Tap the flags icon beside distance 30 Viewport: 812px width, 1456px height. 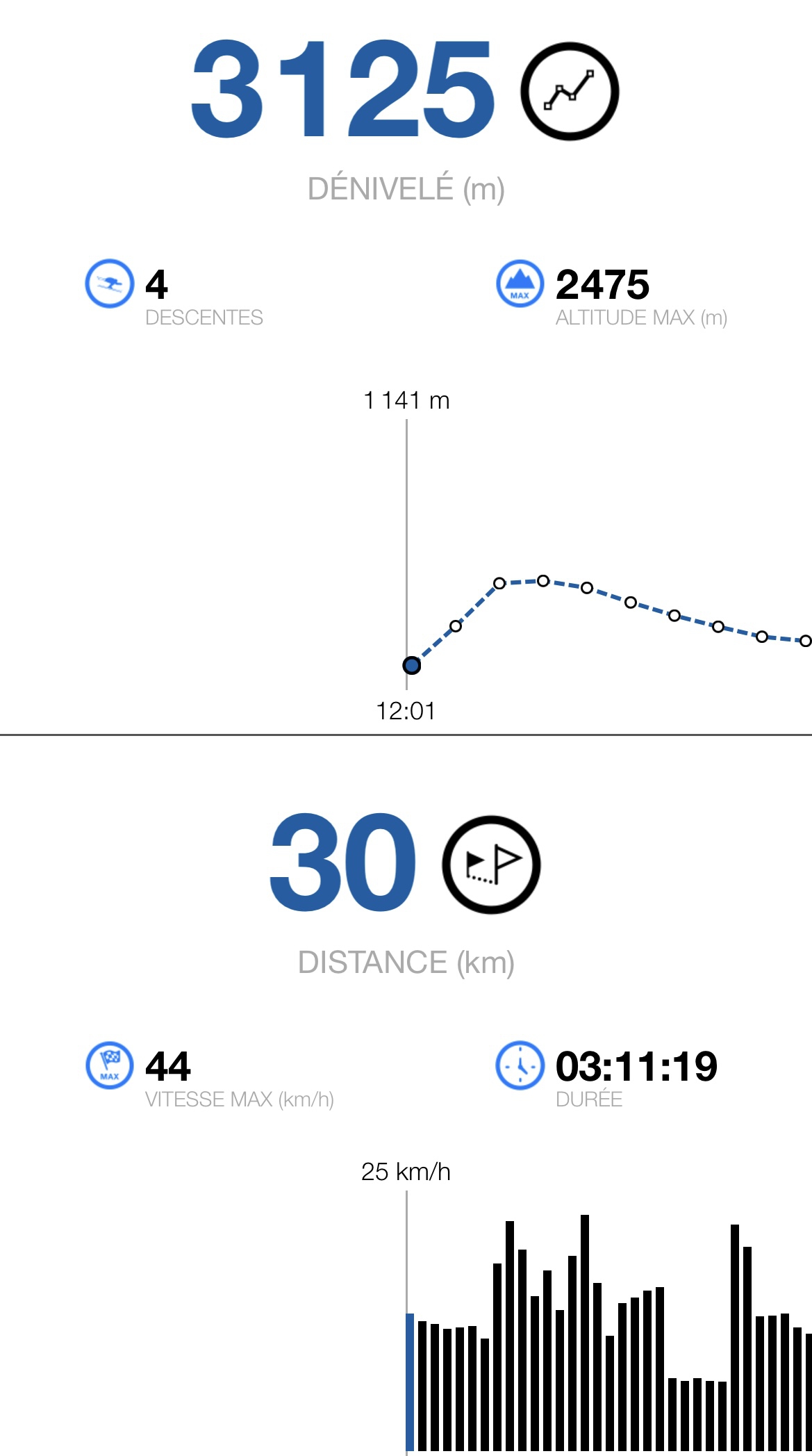491,865
